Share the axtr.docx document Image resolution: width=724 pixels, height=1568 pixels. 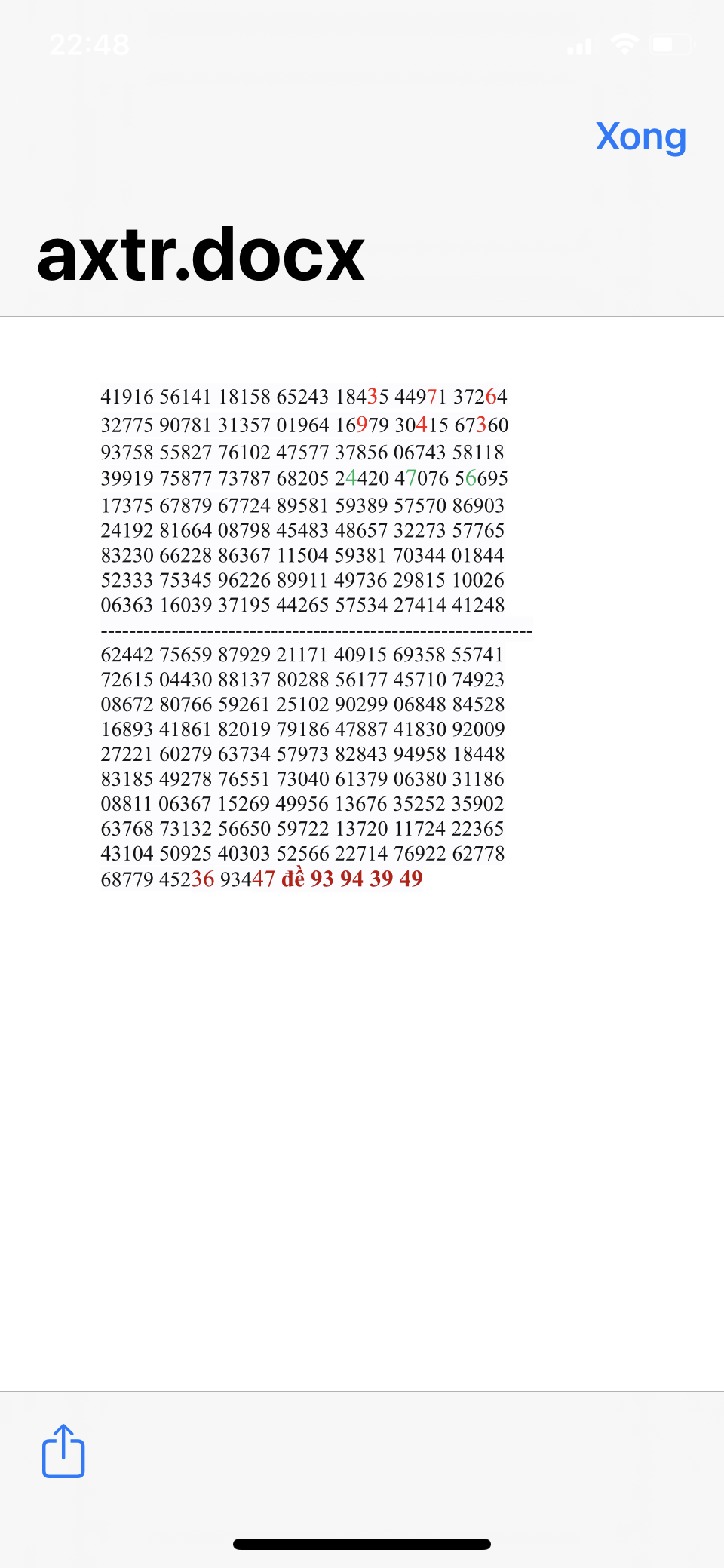click(x=63, y=1450)
